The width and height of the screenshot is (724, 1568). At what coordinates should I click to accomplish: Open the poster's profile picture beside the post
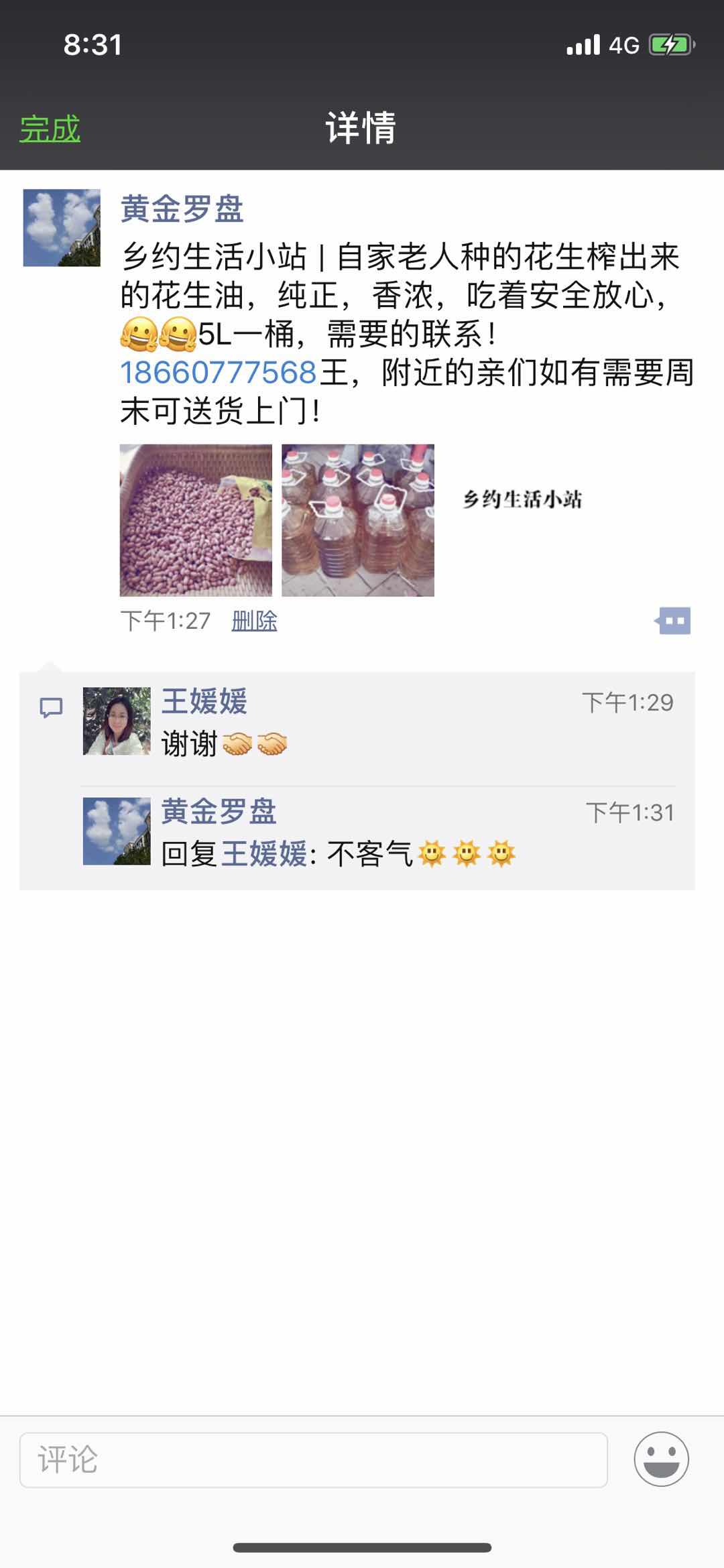click(x=62, y=228)
